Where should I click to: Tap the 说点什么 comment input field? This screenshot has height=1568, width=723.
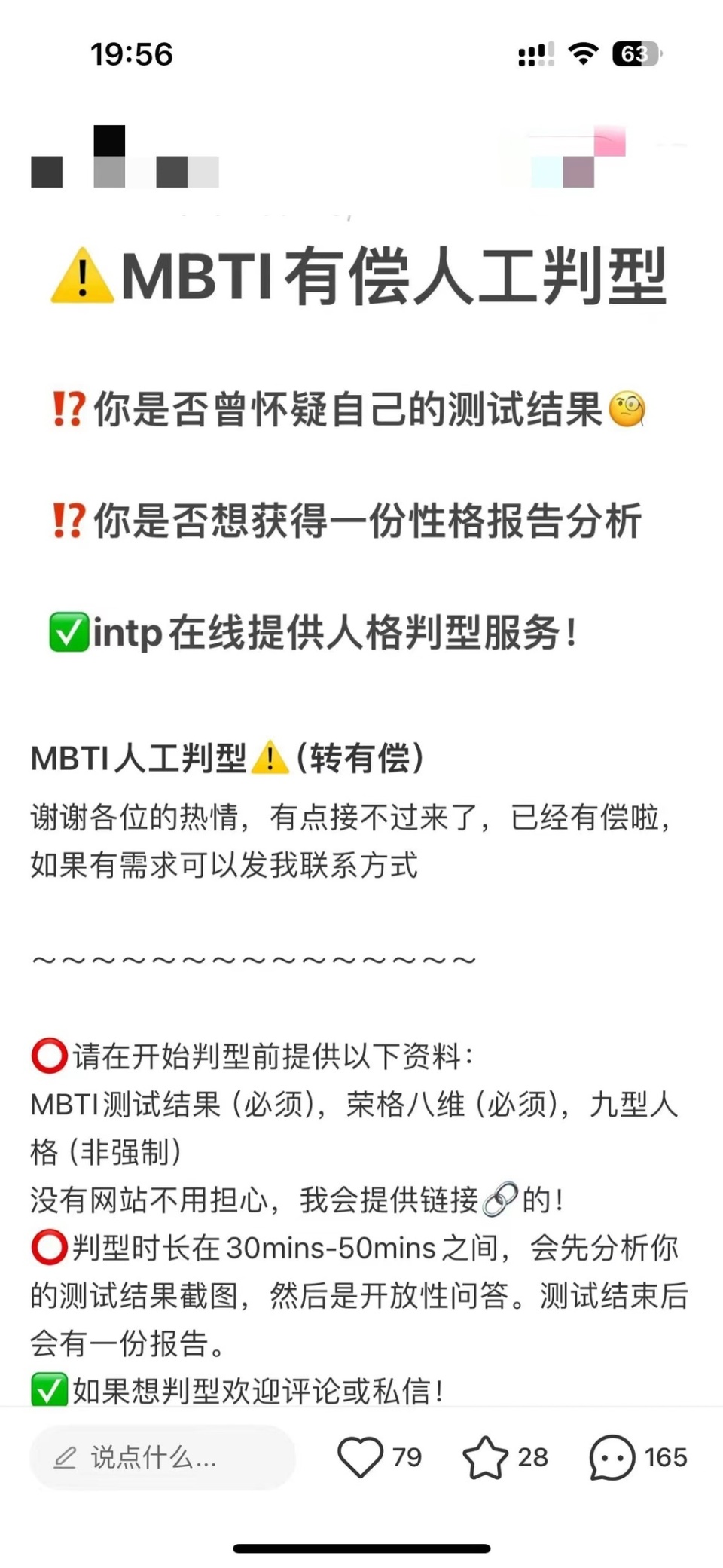click(162, 1459)
